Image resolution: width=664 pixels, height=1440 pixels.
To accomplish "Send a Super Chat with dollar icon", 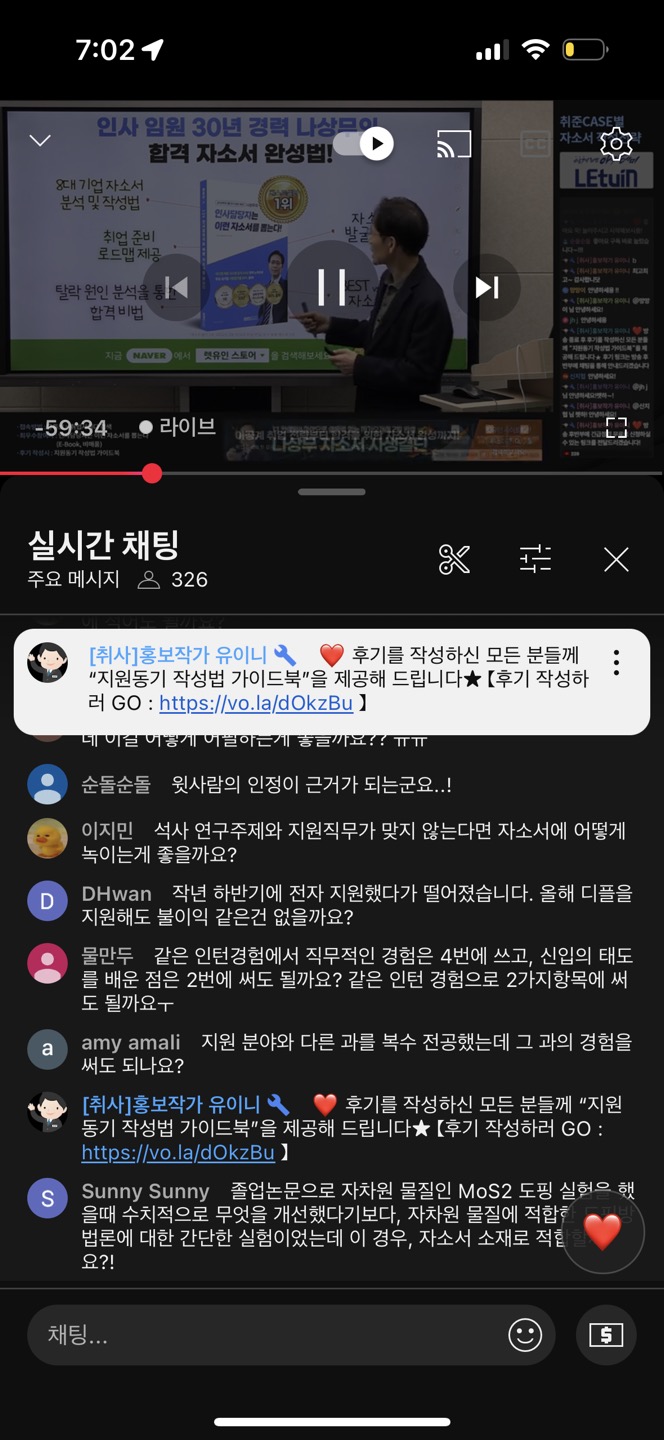I will tap(606, 1335).
